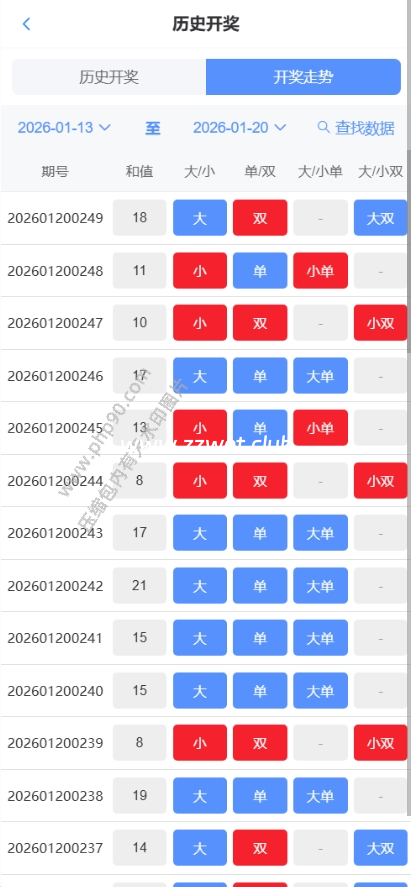Viewport: 411px width, 887px height.
Task: Tap 查找数据 to search data
Action: point(356,127)
